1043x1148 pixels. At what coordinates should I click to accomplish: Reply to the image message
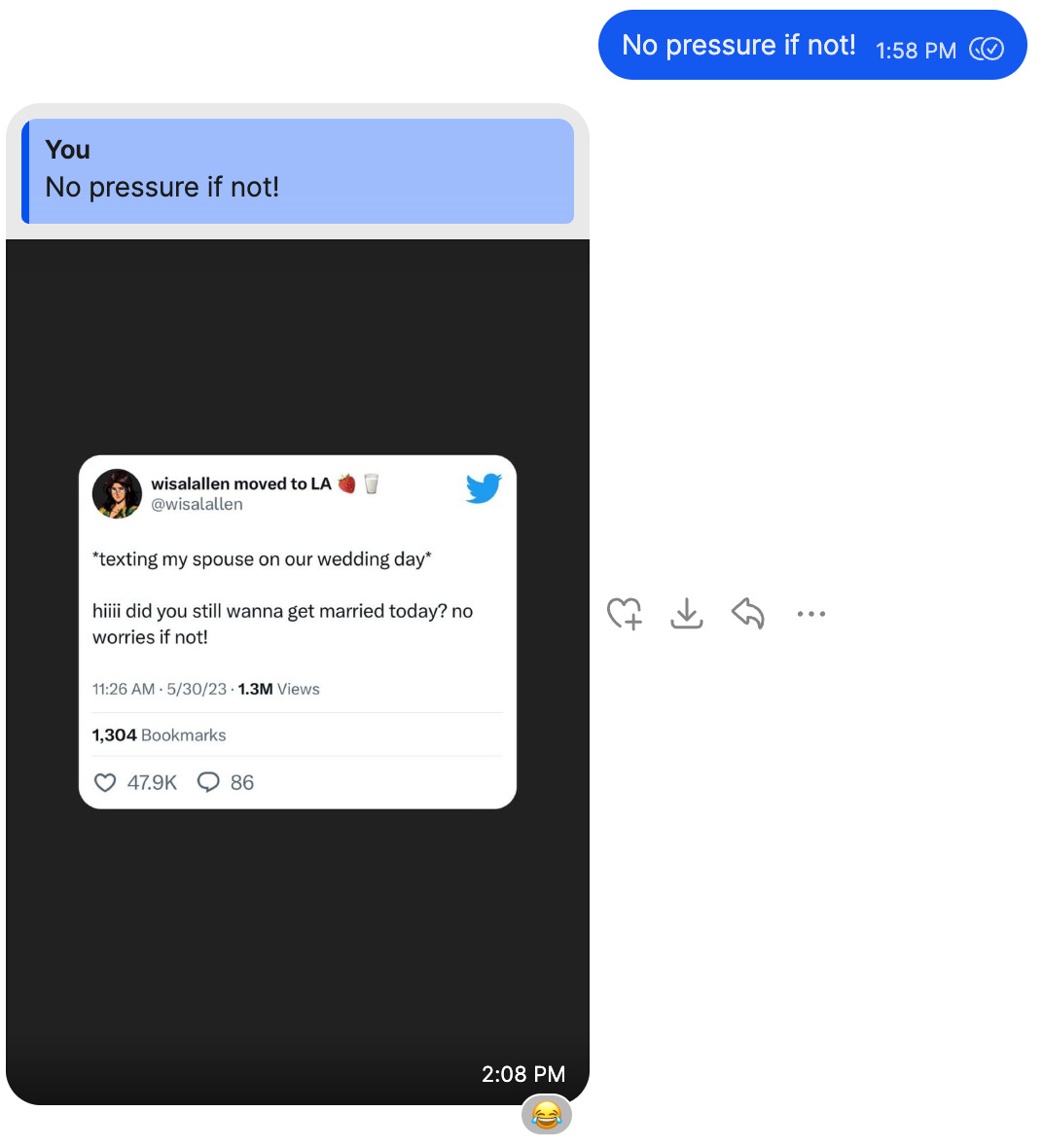tap(748, 614)
